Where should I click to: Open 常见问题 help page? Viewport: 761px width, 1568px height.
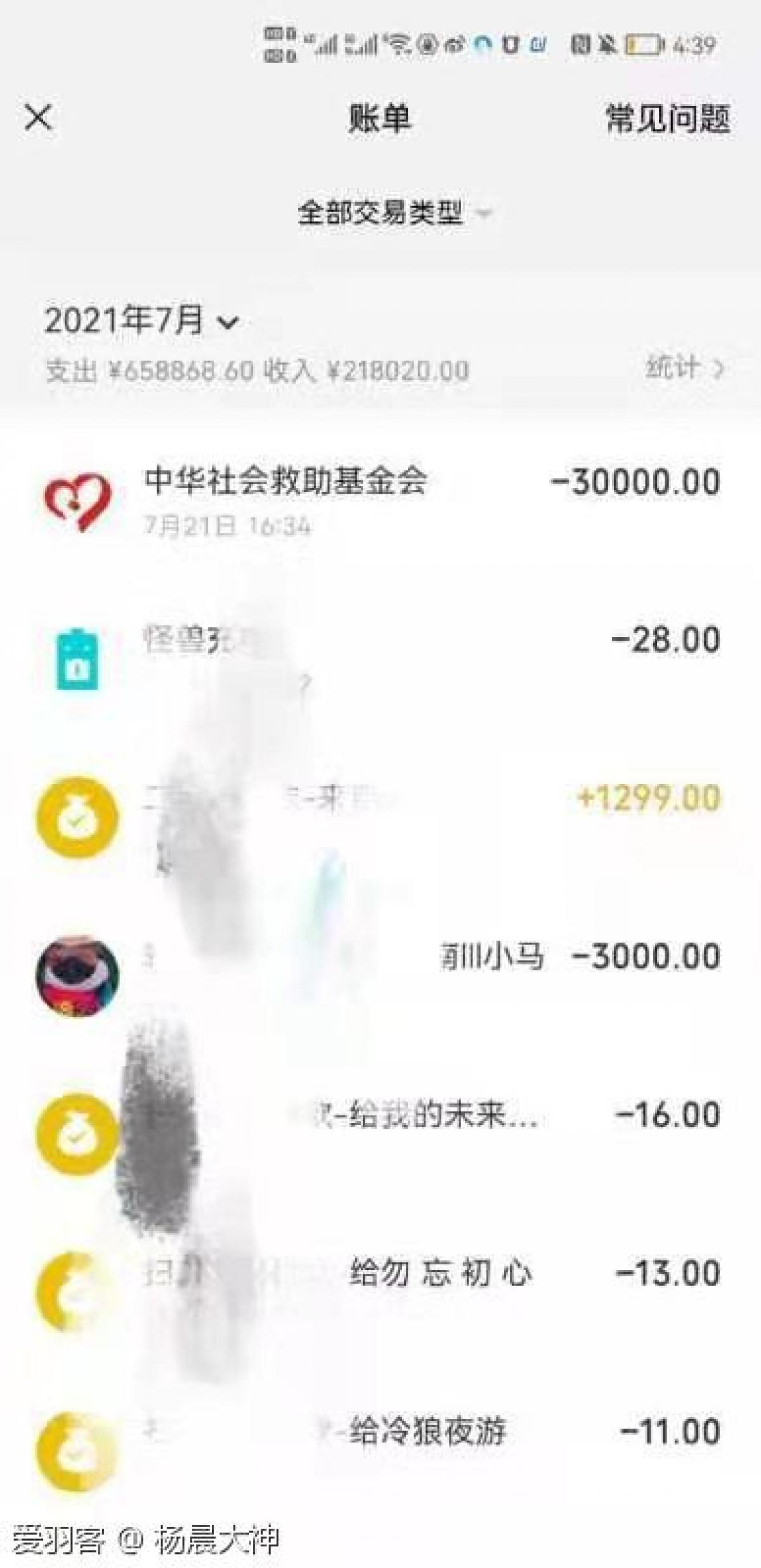667,119
